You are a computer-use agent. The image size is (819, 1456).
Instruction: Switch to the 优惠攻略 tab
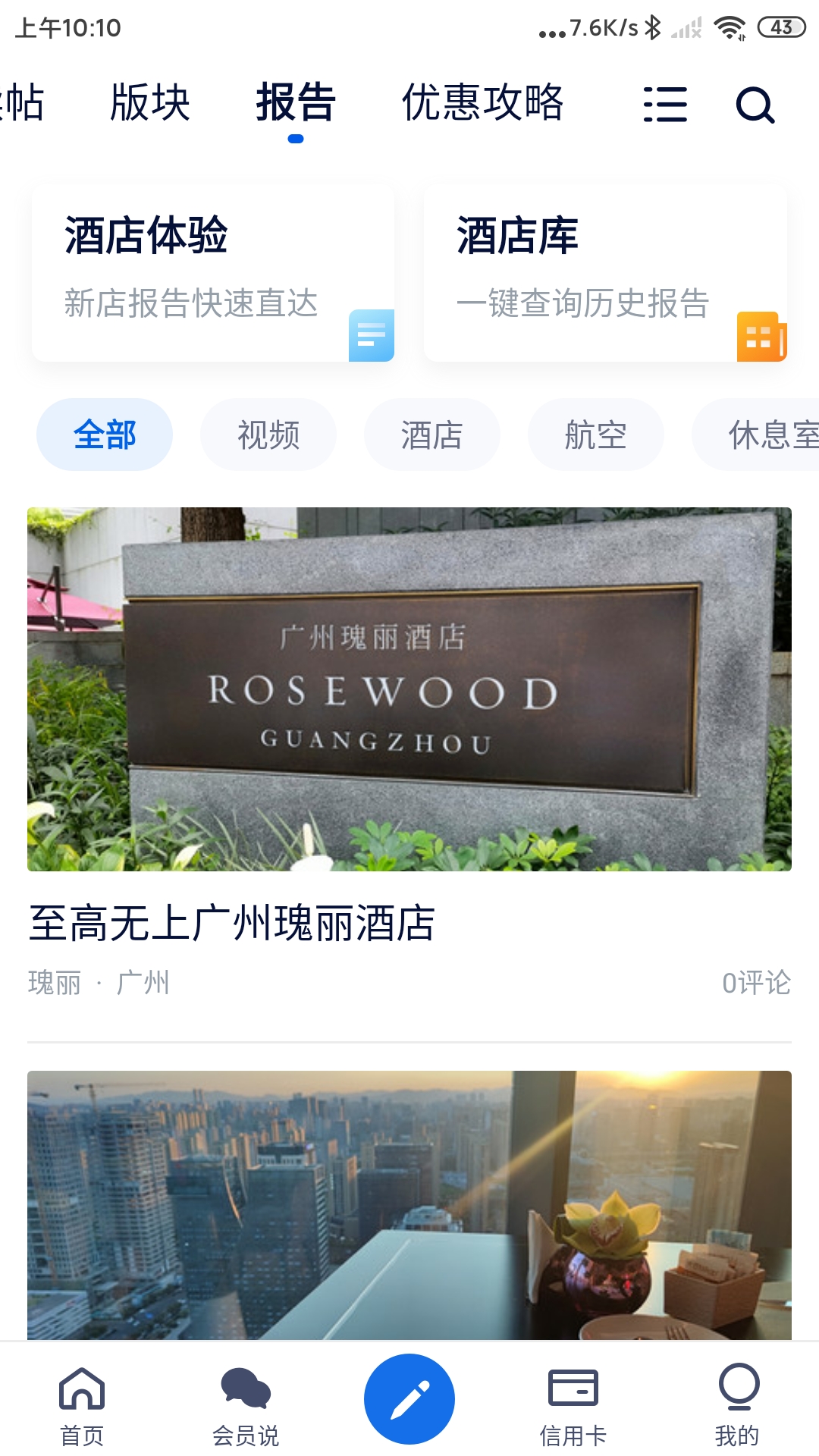[482, 103]
